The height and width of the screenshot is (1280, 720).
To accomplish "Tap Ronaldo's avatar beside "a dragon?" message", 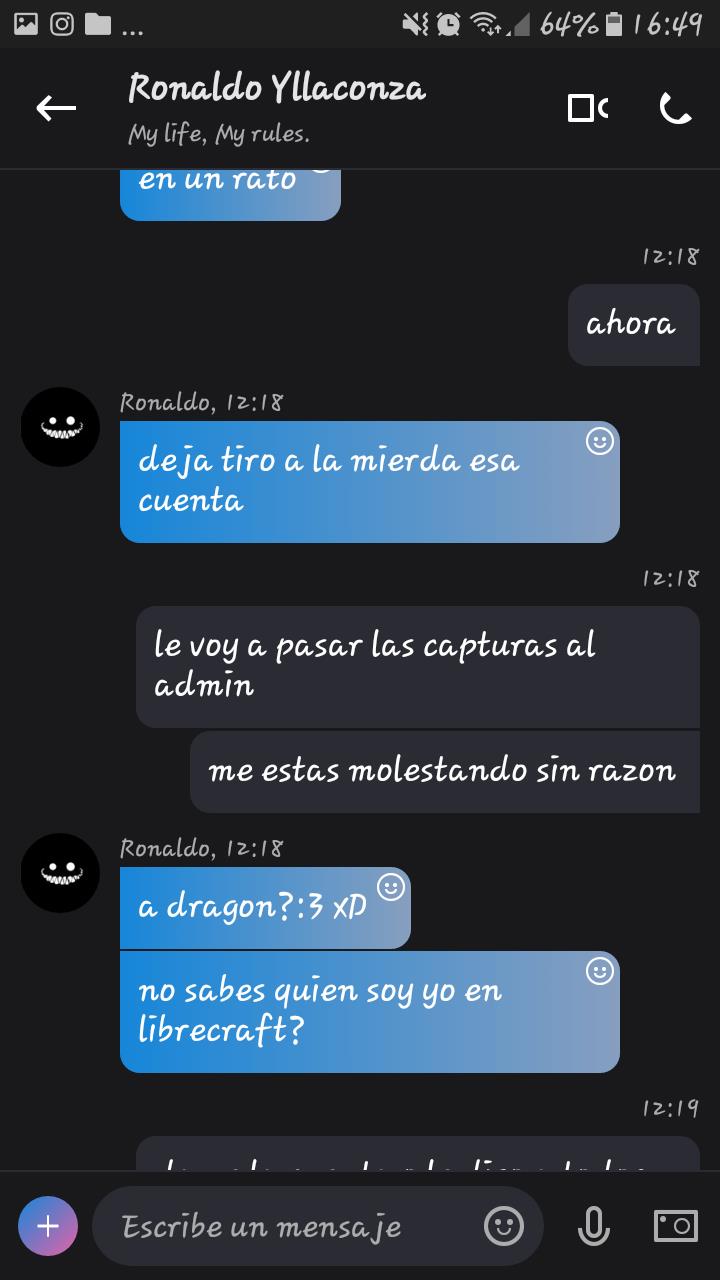I will click(x=60, y=873).
